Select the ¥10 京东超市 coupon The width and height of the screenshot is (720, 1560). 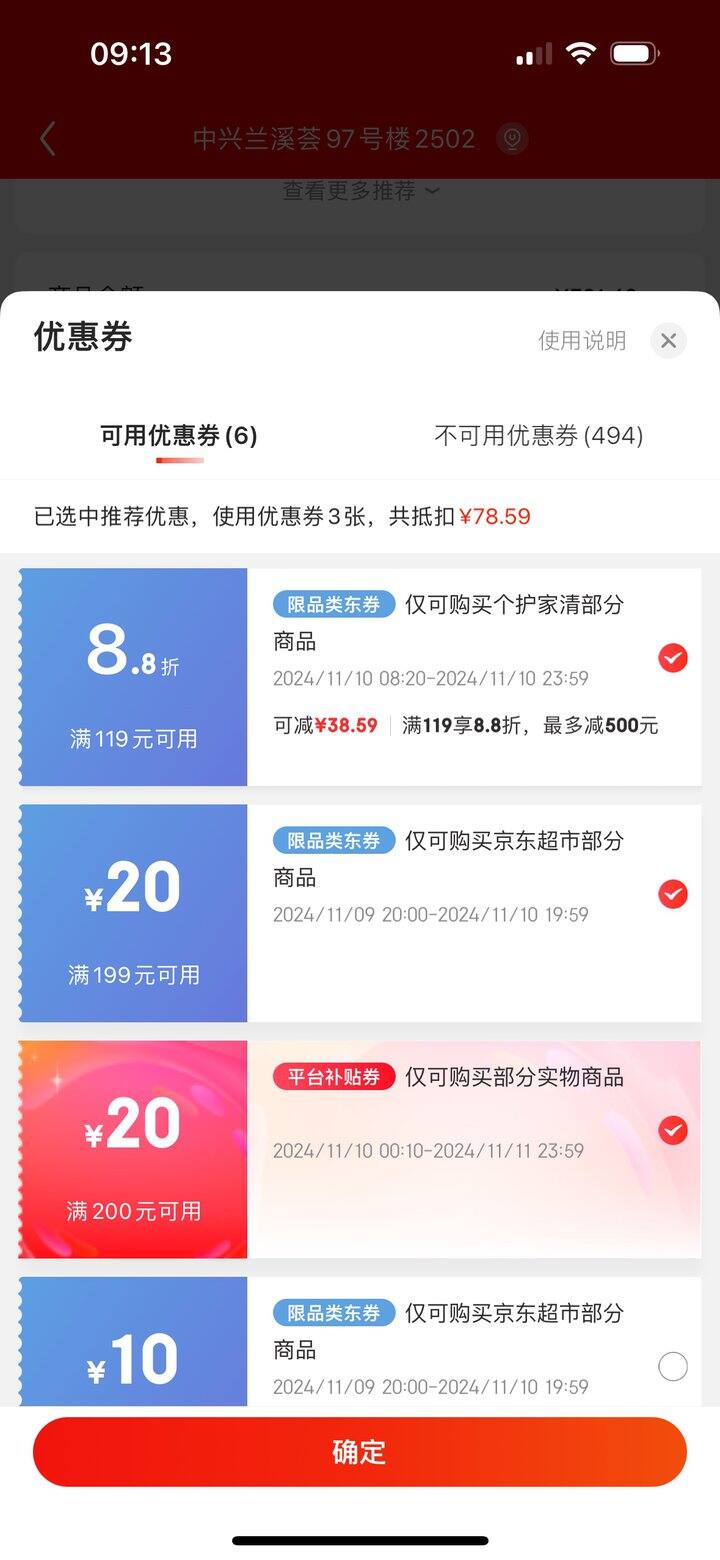point(673,1366)
